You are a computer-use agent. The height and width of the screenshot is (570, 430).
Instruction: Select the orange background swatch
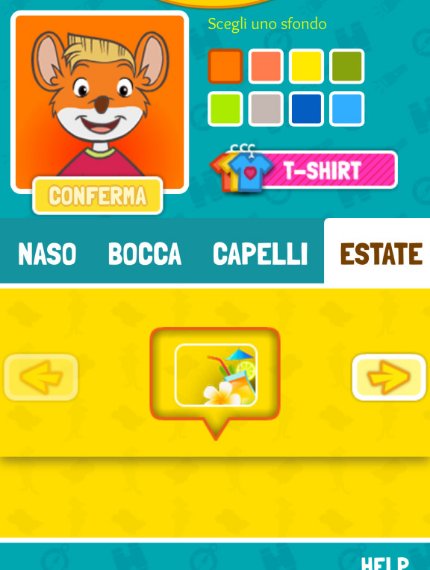[x=225, y=67]
